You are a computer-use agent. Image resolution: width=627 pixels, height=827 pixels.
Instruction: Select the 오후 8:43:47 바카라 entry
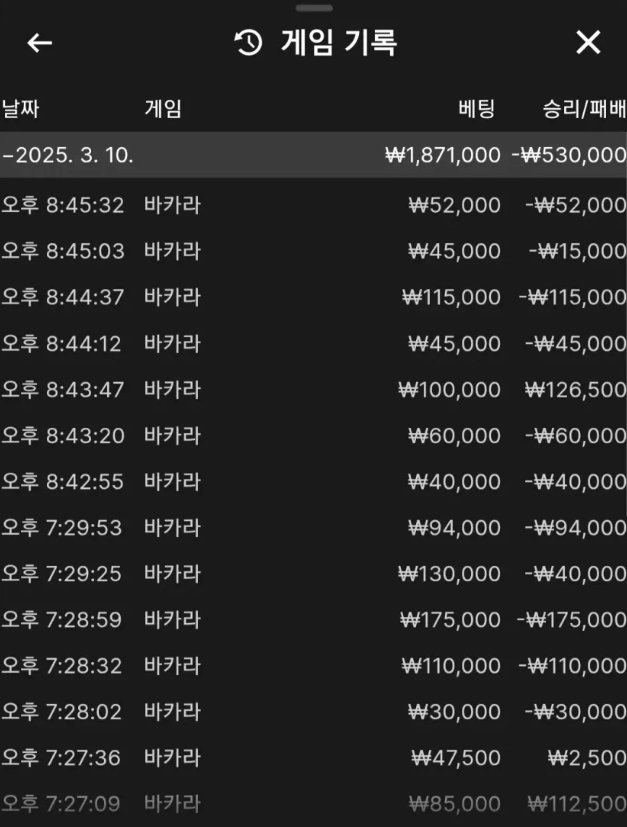(x=313, y=389)
